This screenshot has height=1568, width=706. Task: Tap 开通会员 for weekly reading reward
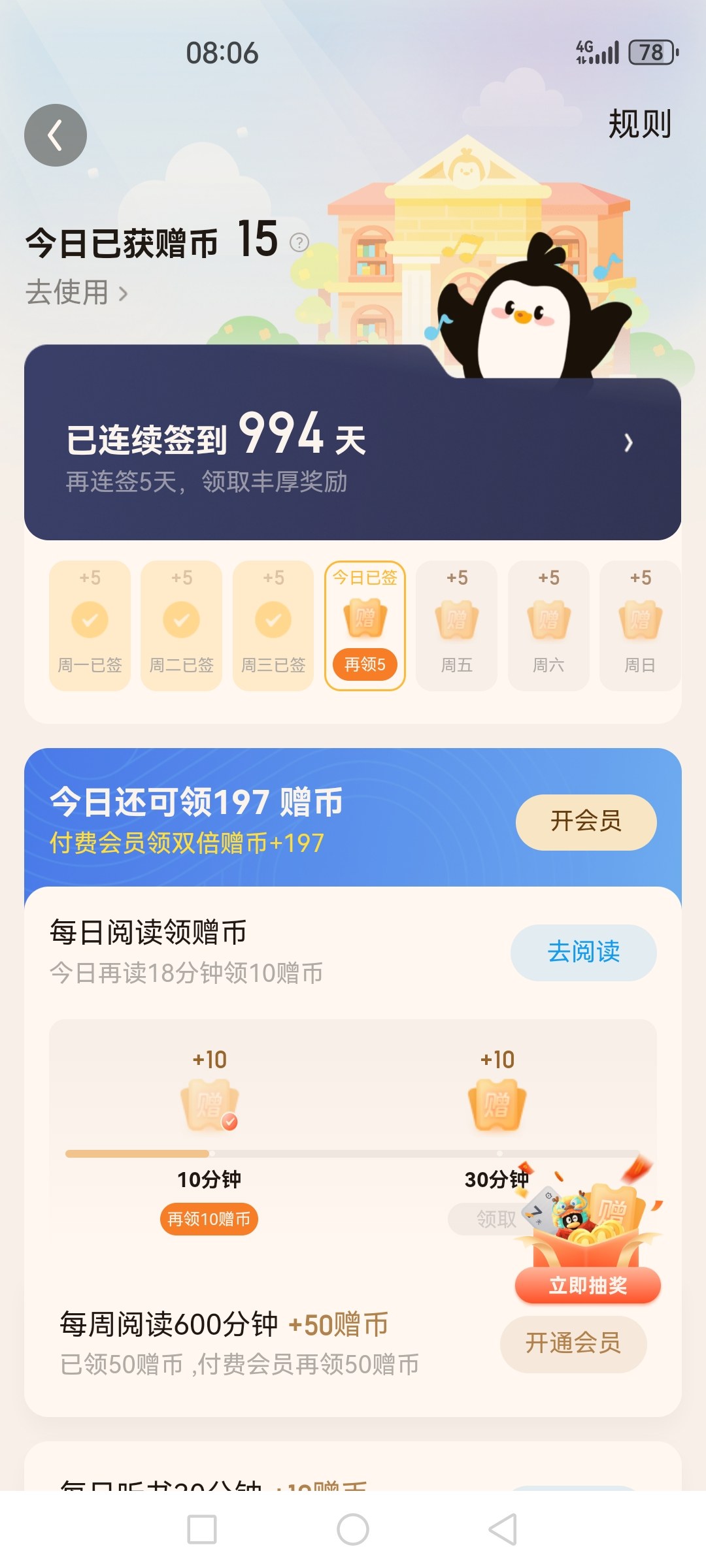tap(573, 1344)
